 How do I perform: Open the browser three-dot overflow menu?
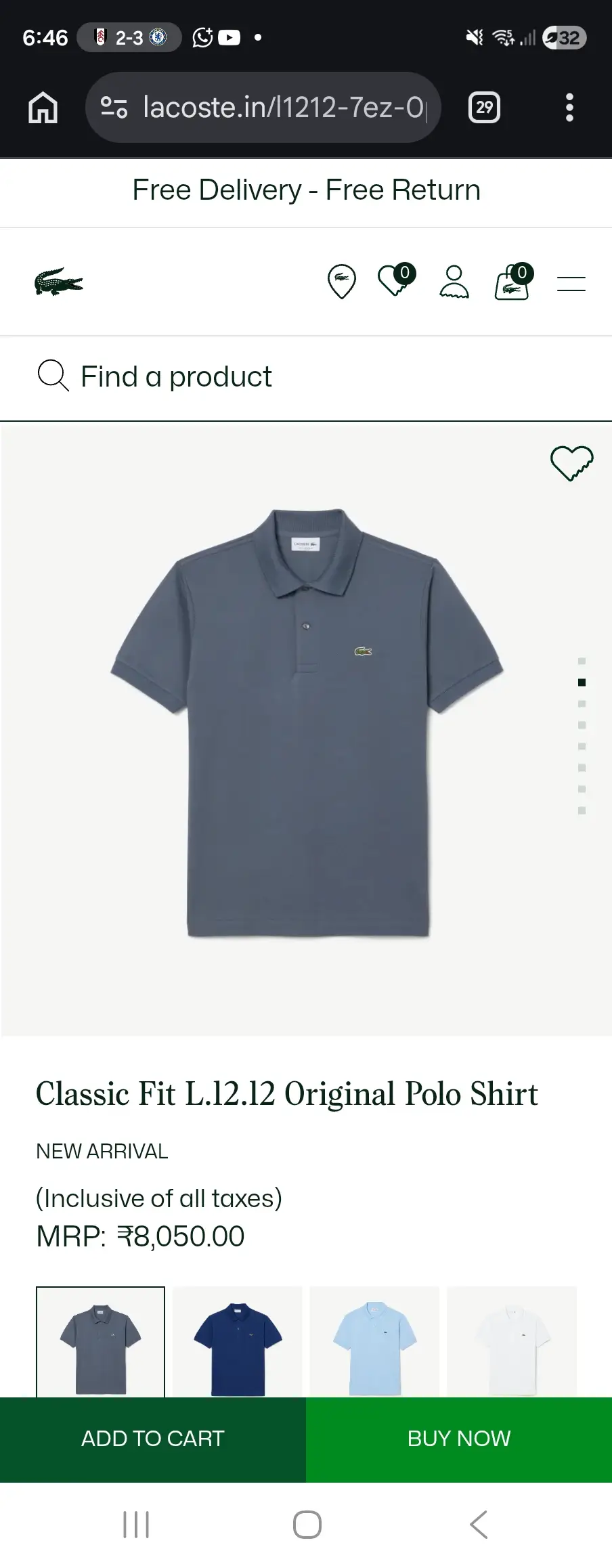(569, 108)
